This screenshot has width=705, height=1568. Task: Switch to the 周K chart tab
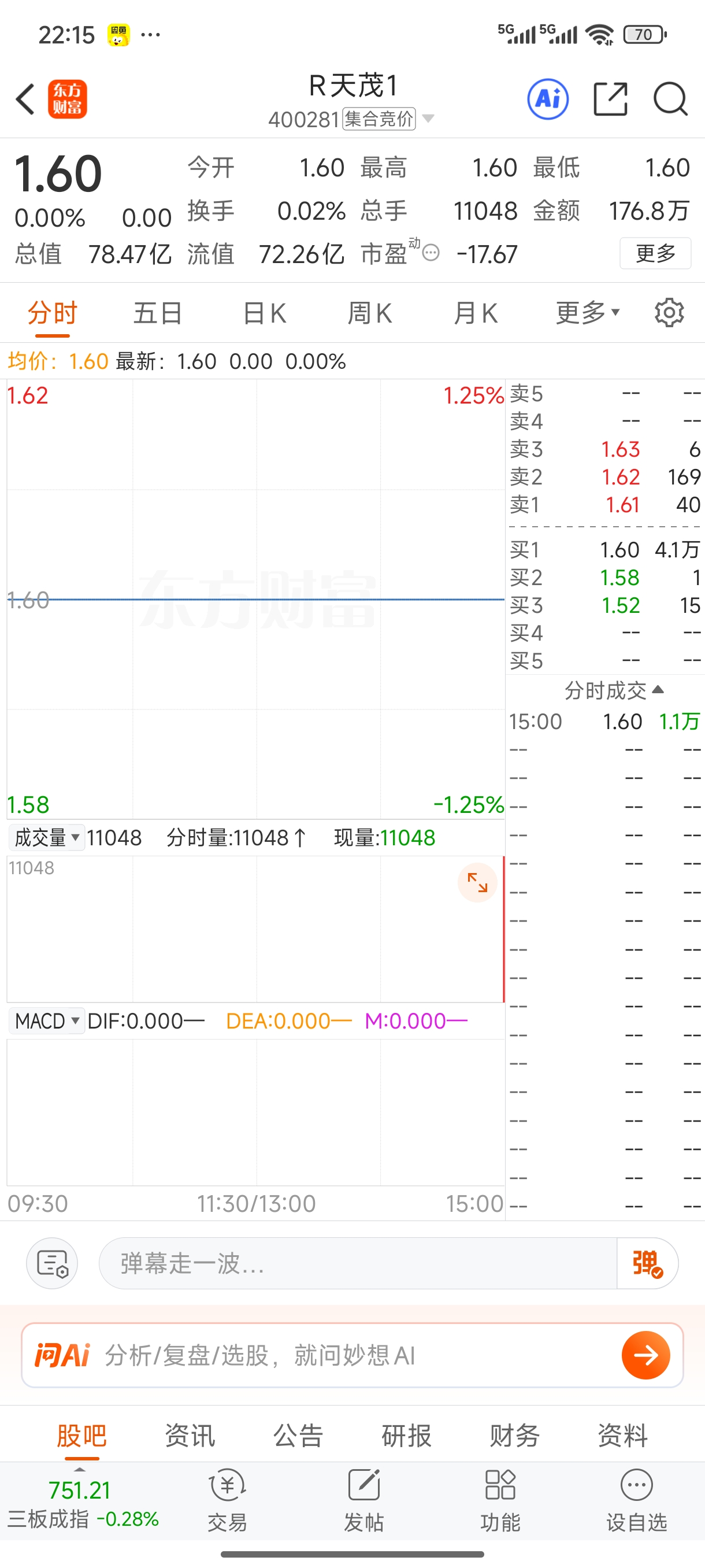pyautogui.click(x=369, y=313)
